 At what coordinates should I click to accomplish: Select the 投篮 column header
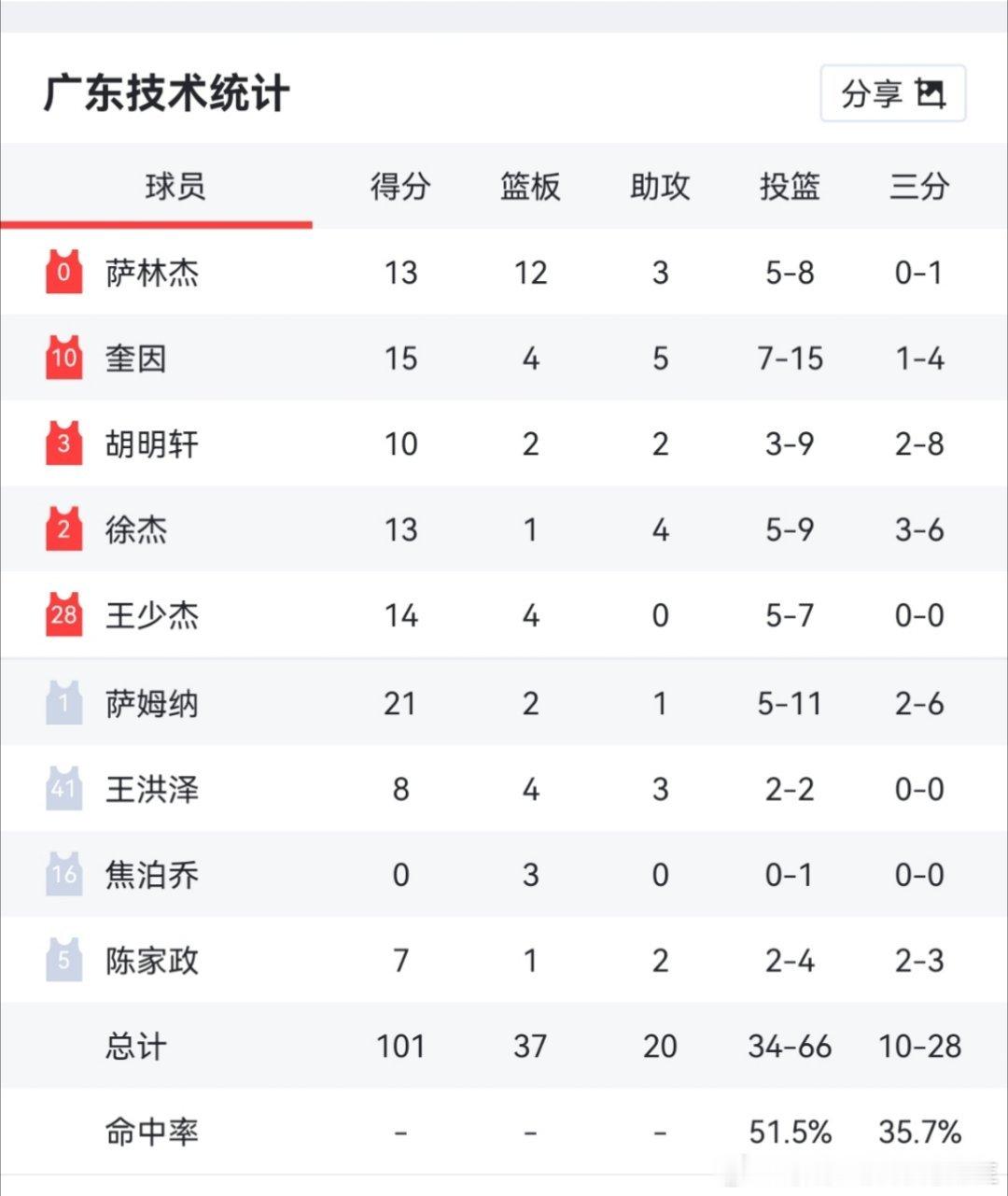(x=790, y=186)
